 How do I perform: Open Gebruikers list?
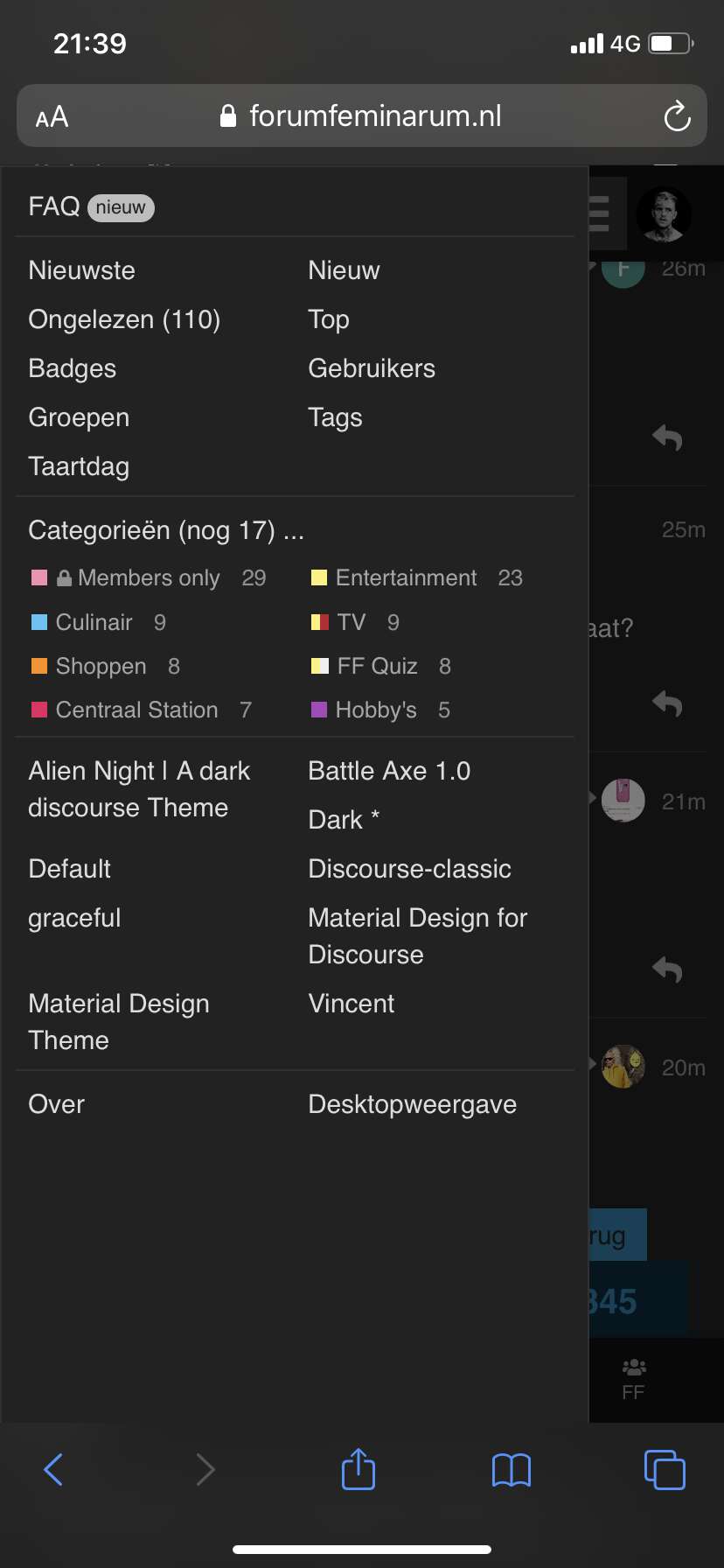pyautogui.click(x=372, y=368)
